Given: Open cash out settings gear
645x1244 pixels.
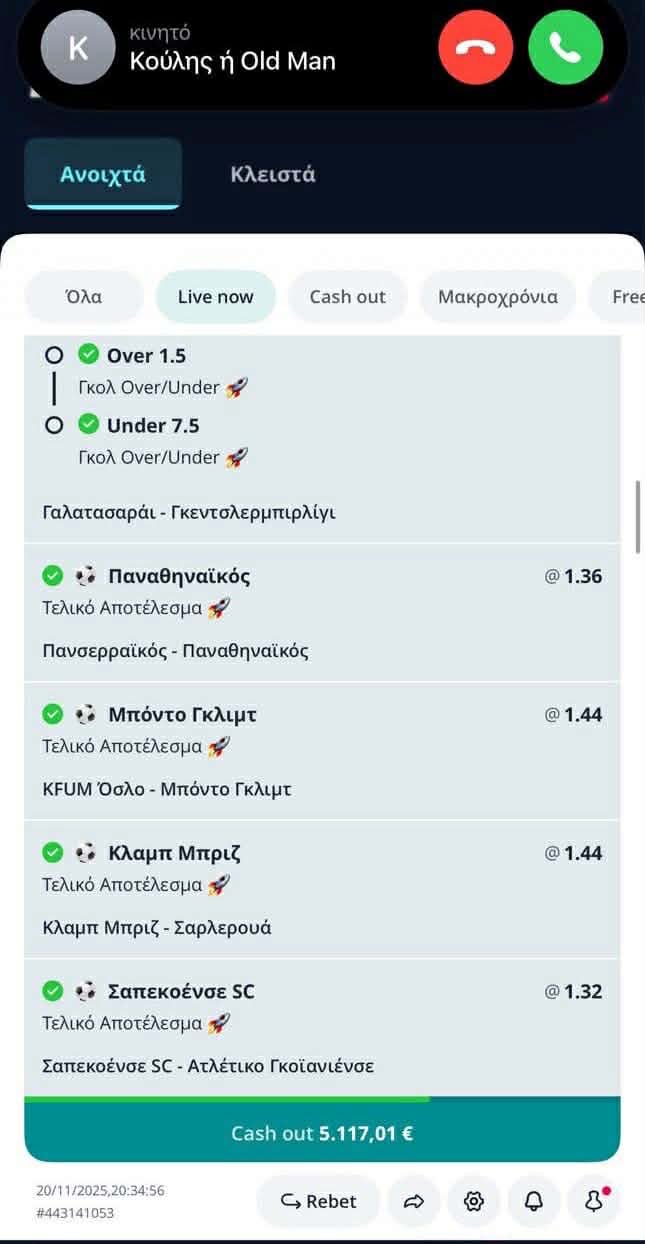Looking at the screenshot, I should click(x=474, y=1201).
